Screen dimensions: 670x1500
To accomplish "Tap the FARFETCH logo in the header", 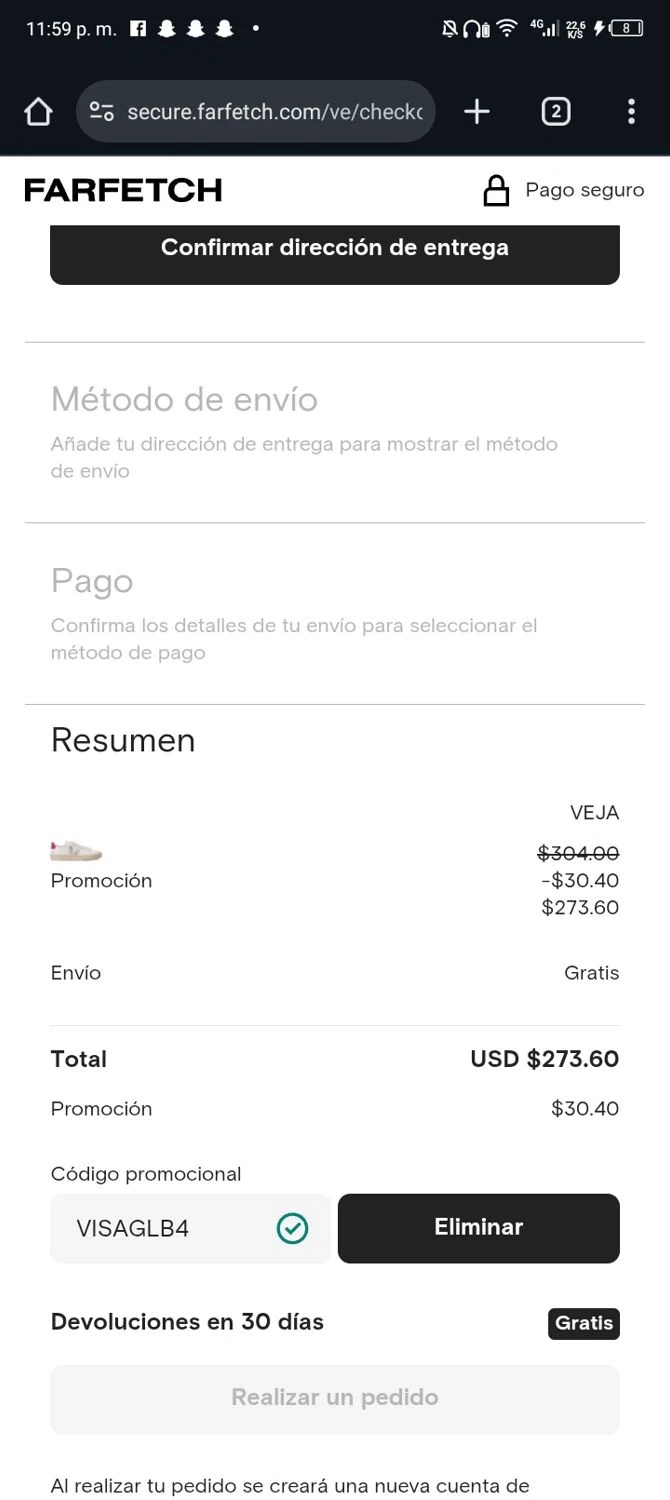I will (123, 190).
